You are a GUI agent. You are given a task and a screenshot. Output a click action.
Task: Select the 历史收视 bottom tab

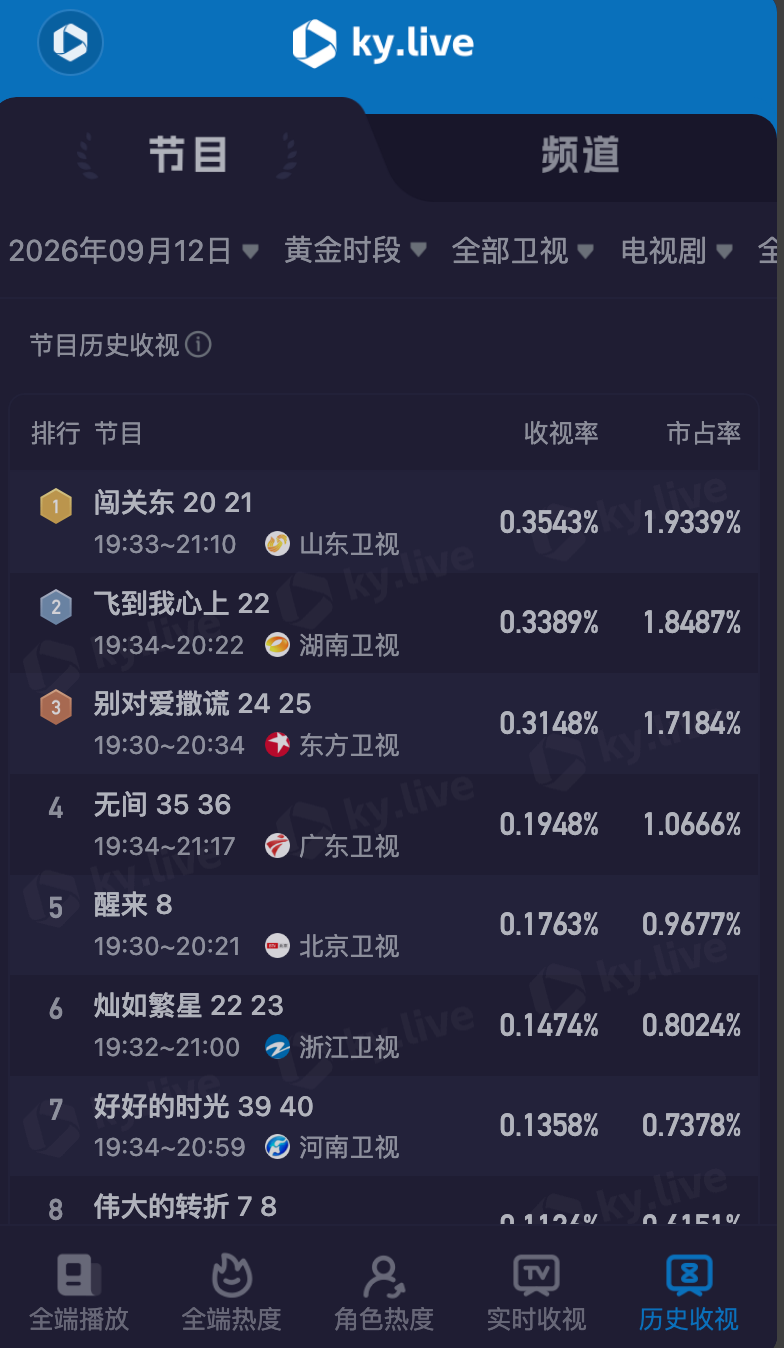689,1292
